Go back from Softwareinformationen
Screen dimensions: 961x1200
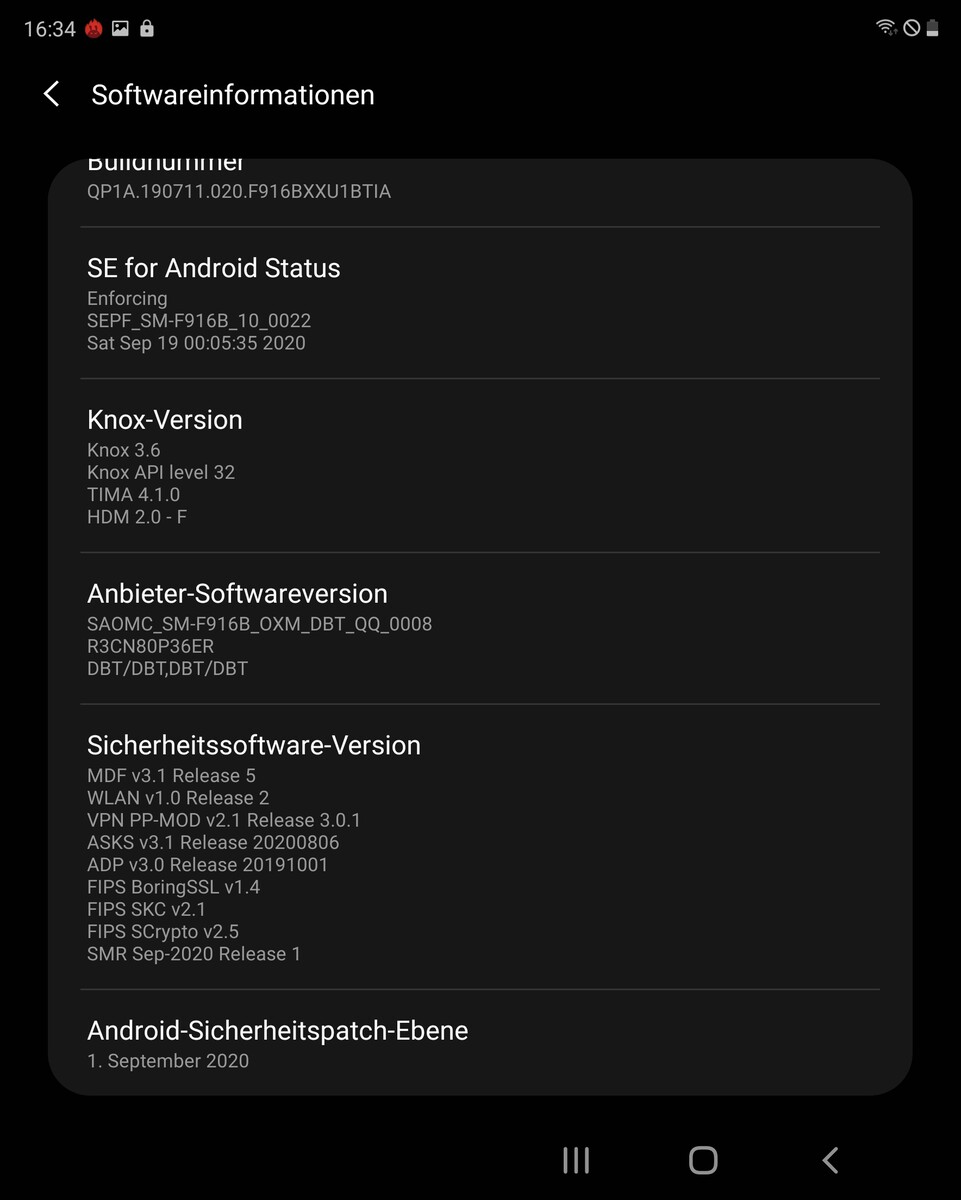52,95
